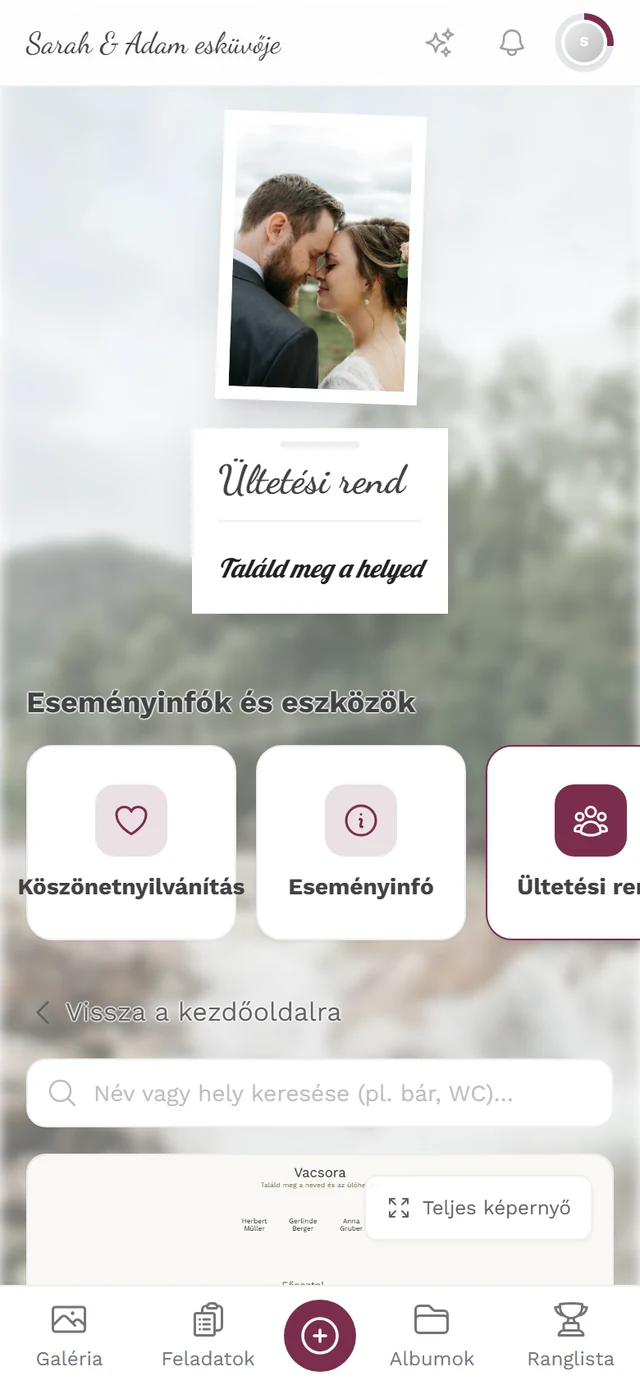Go back via Vissza a kezdőoldalra
Image resolution: width=640 pixels, height=1385 pixels.
tap(188, 1012)
